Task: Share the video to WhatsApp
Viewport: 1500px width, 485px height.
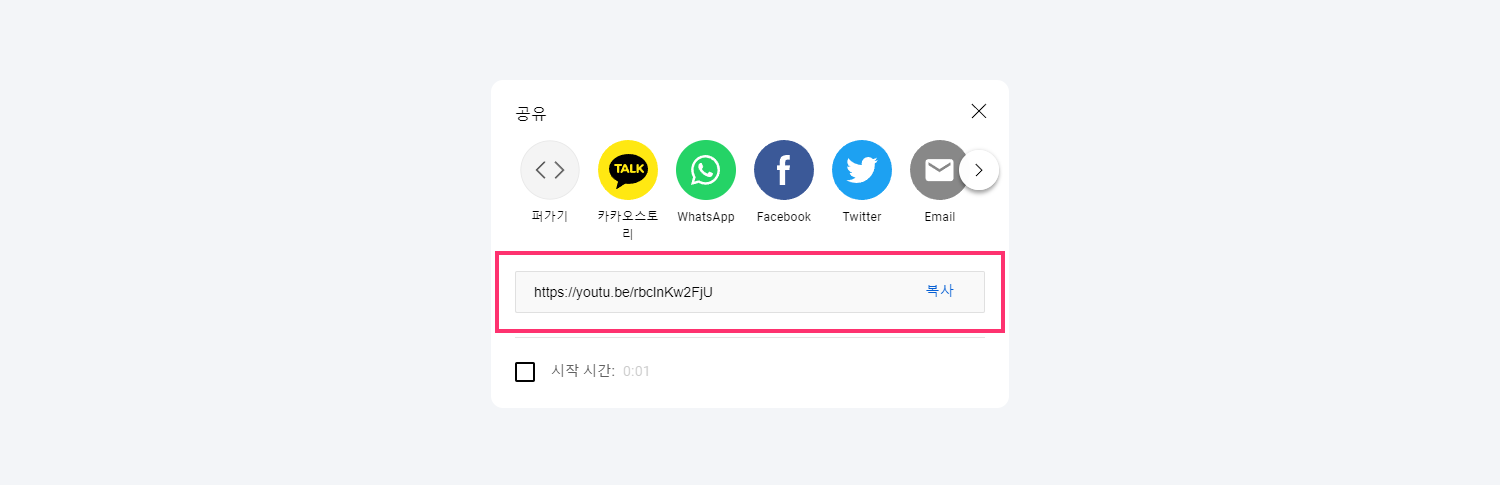Action: point(706,170)
